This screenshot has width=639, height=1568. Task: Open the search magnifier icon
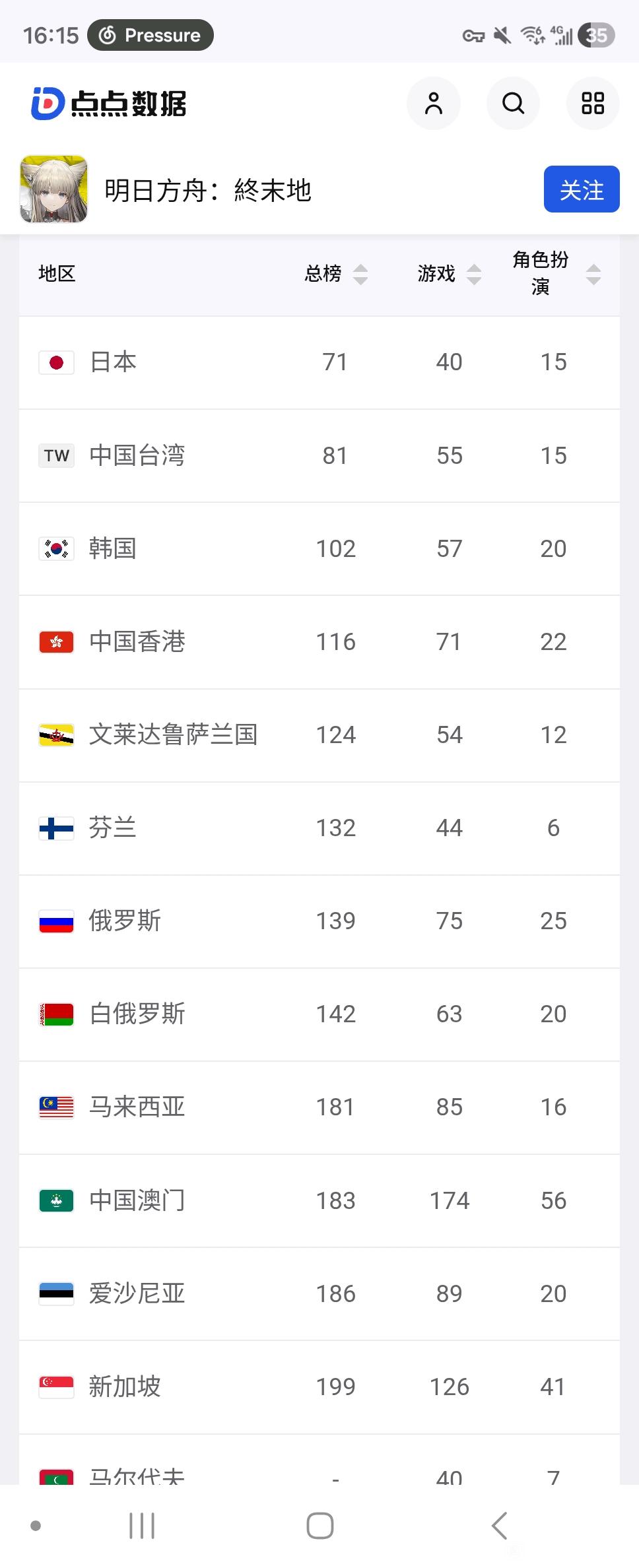tap(513, 104)
